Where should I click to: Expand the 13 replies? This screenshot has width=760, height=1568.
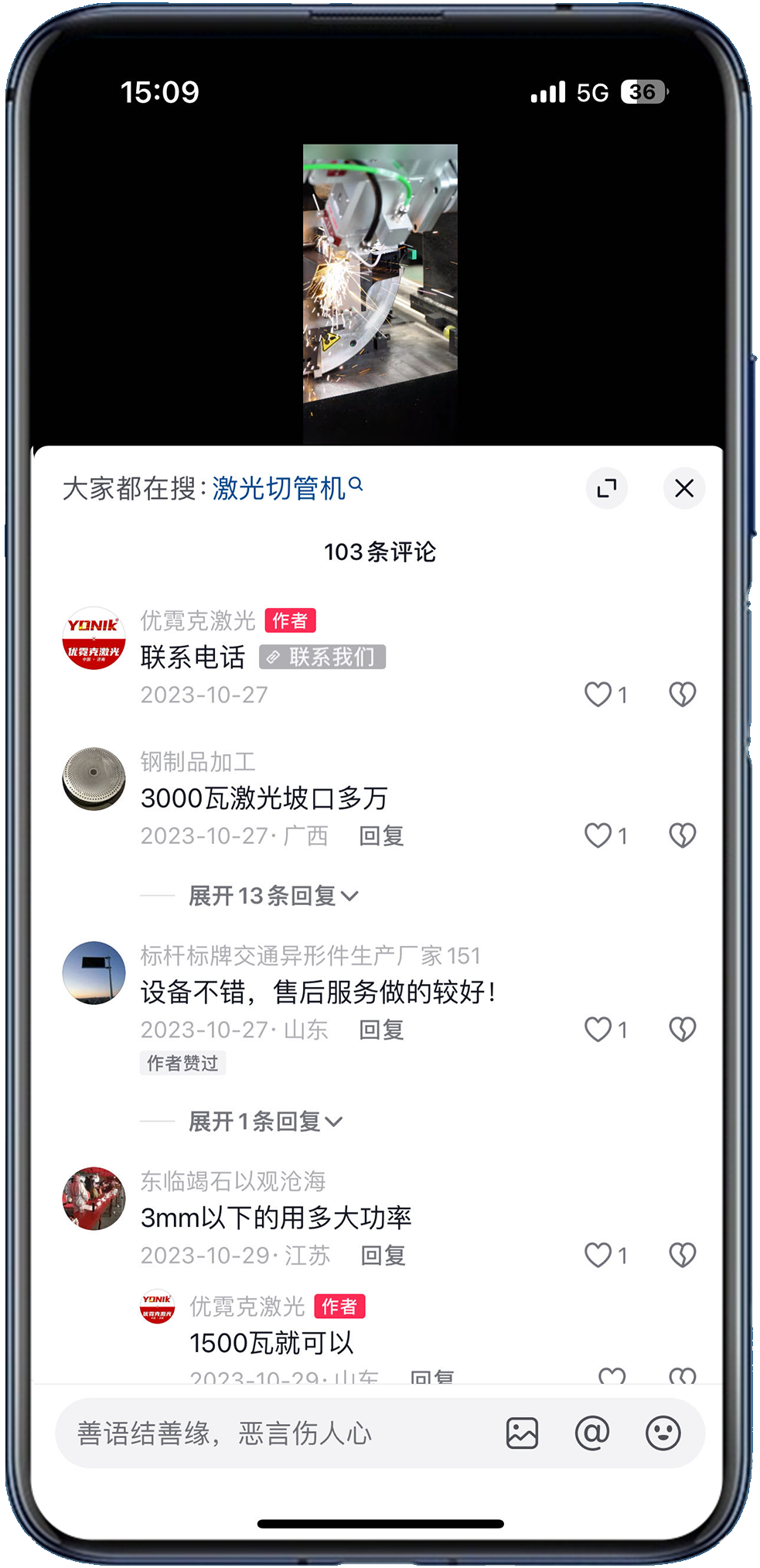(x=272, y=896)
